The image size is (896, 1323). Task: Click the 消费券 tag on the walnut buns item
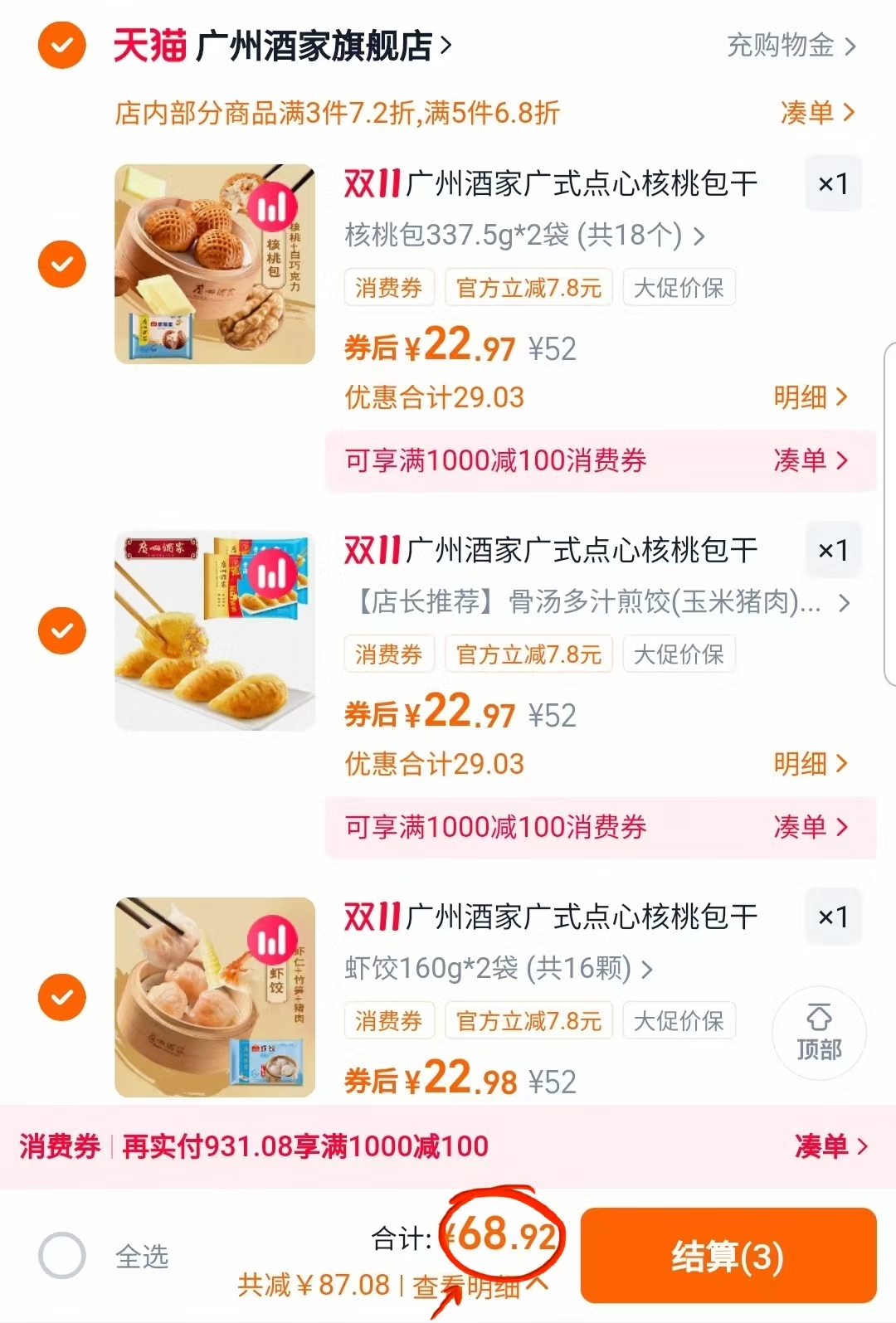388,288
